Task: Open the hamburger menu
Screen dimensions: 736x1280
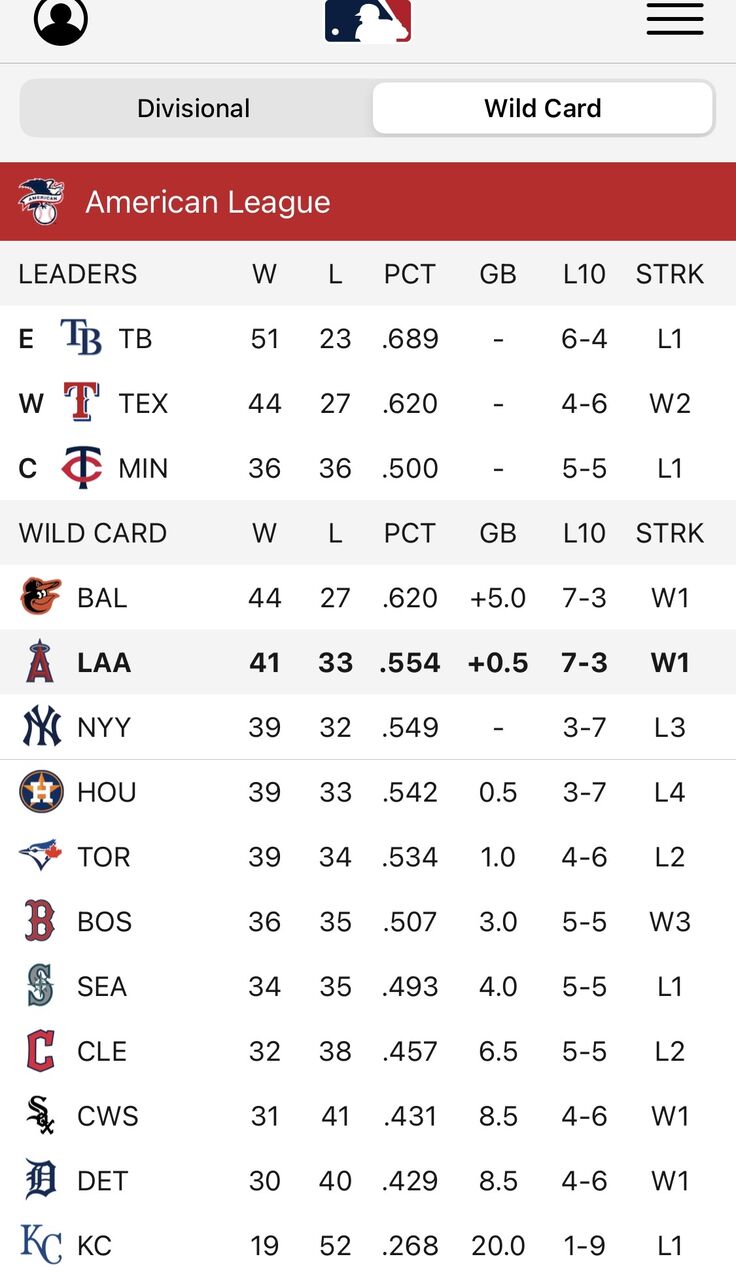Action: point(675,19)
